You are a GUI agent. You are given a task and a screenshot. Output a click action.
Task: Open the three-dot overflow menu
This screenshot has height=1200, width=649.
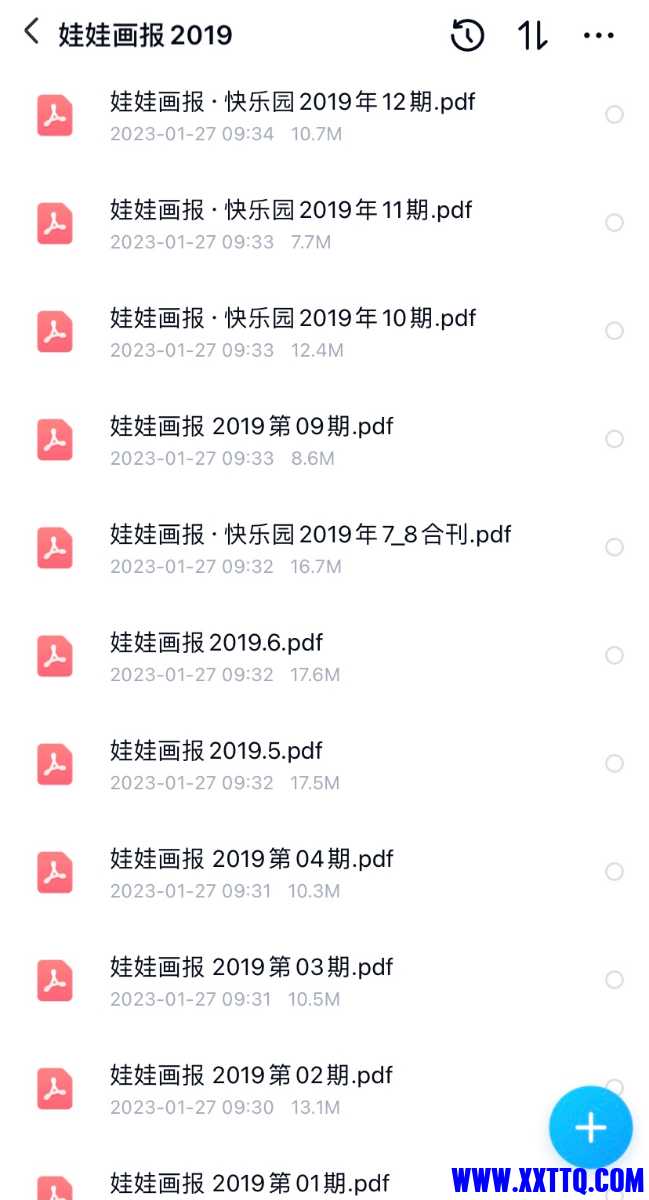(598, 35)
